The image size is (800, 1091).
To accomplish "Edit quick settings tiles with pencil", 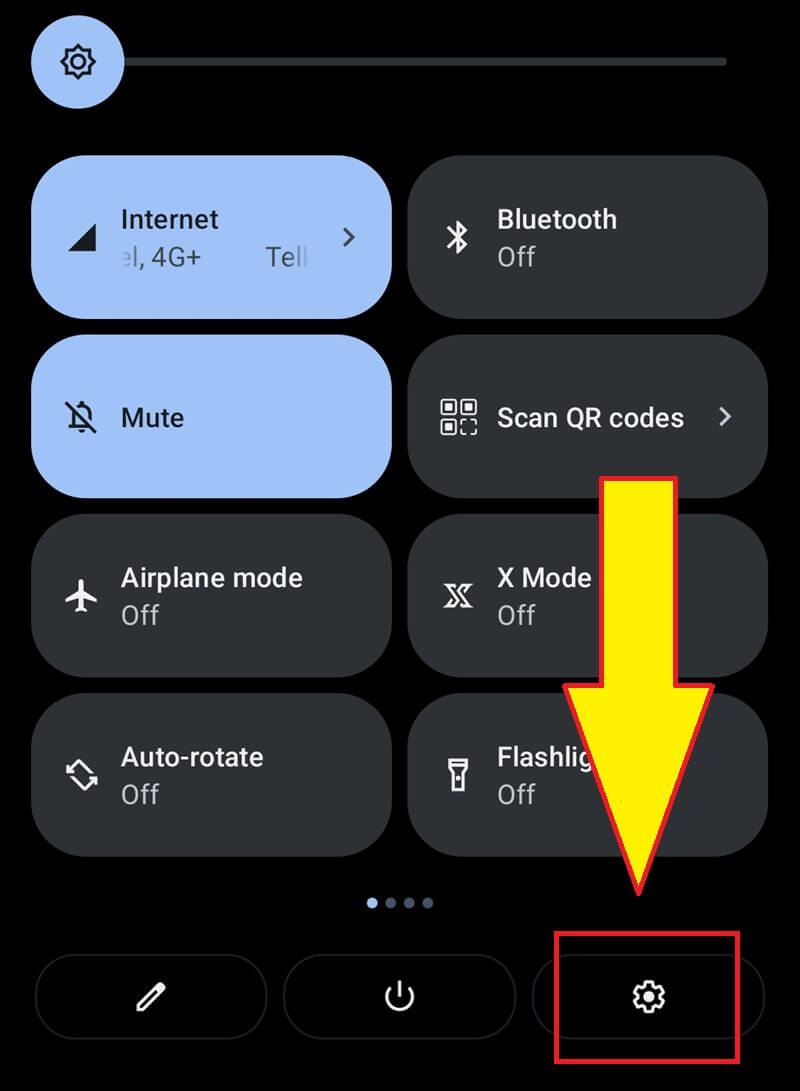I will [151, 996].
